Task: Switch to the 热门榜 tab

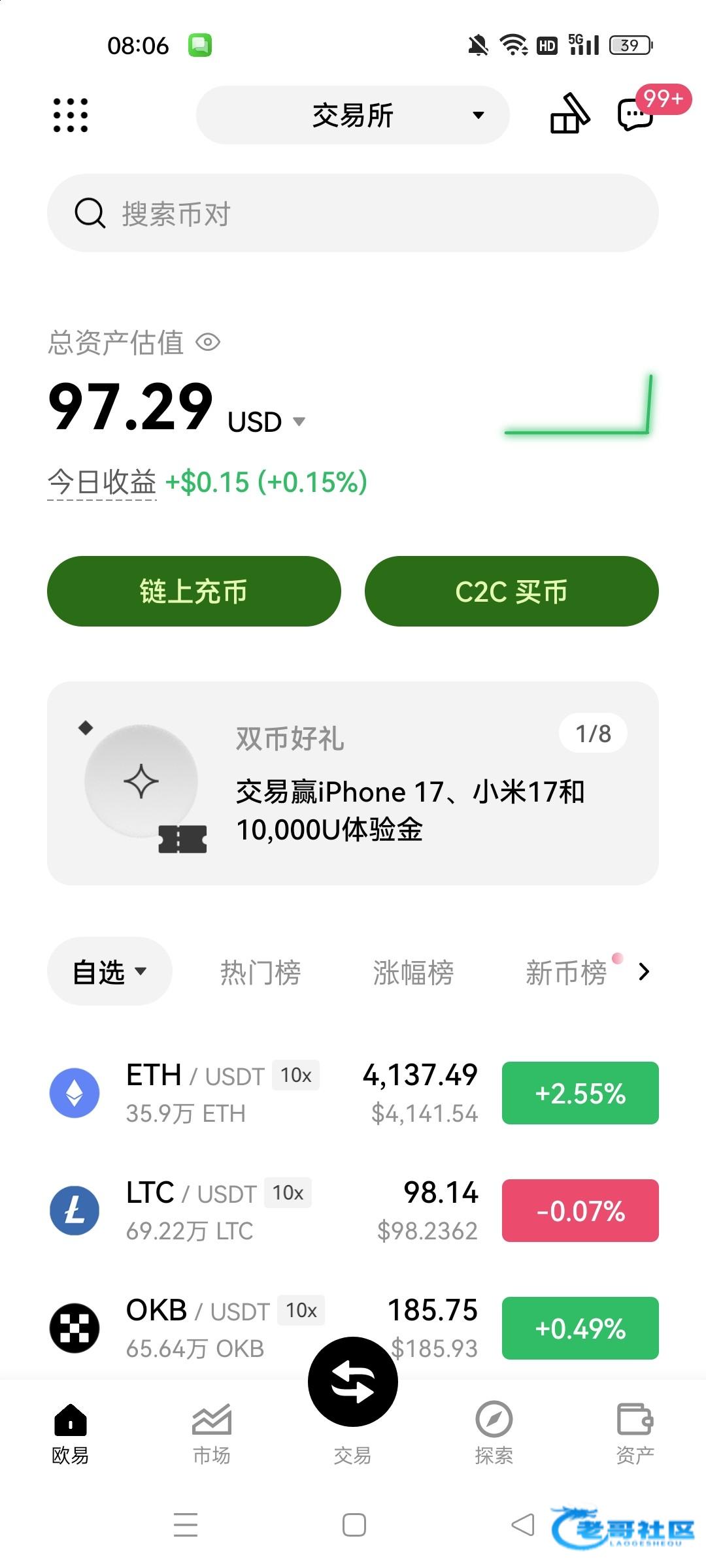Action: (x=260, y=972)
